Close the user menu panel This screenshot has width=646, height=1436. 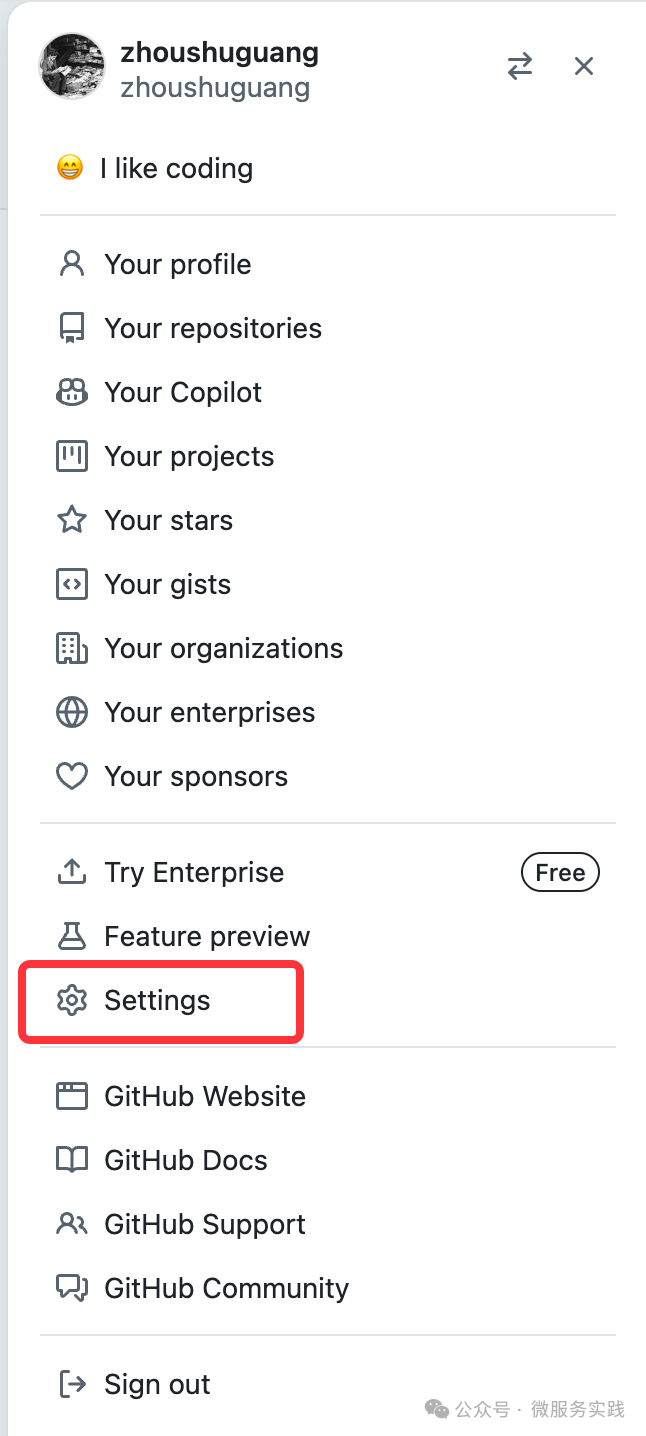(584, 66)
